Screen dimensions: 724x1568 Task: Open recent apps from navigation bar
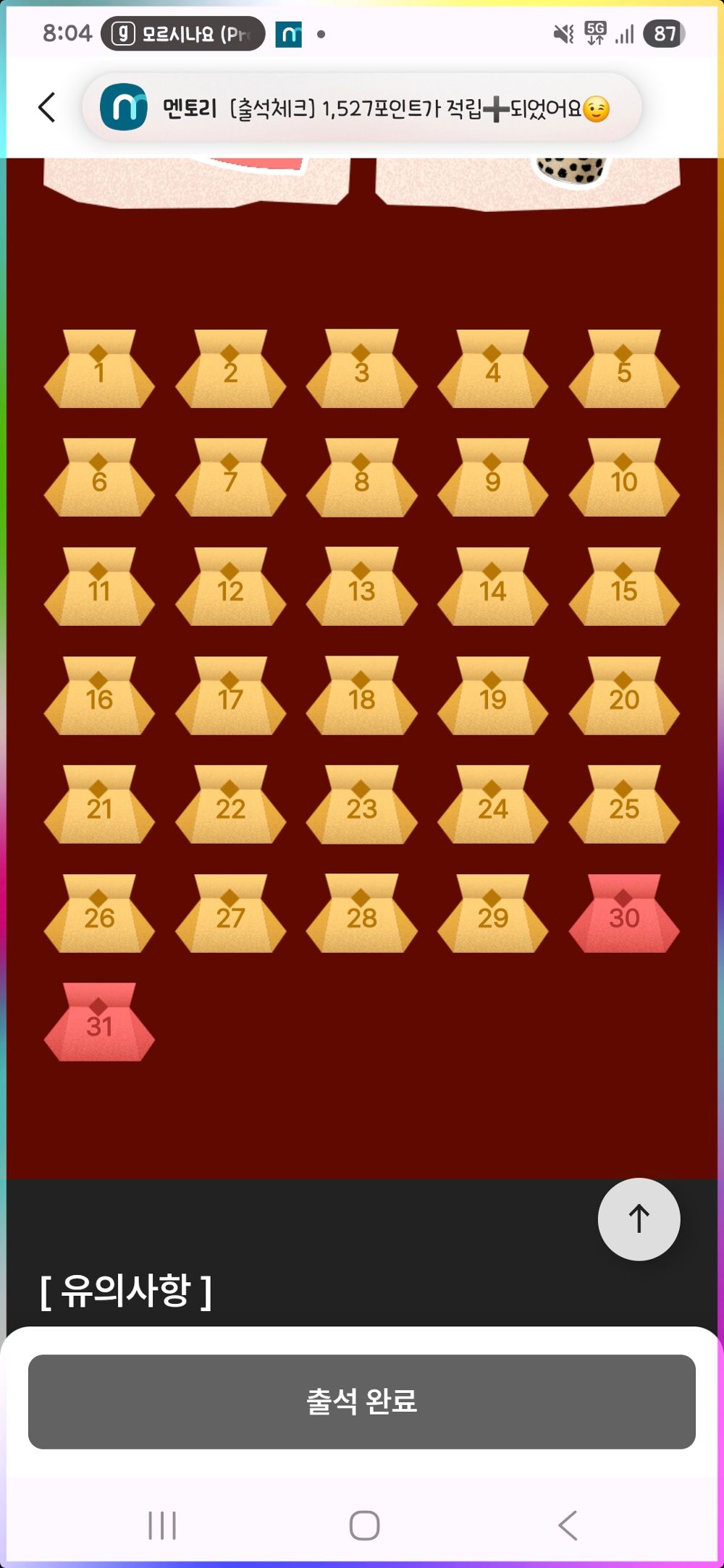[162, 1526]
